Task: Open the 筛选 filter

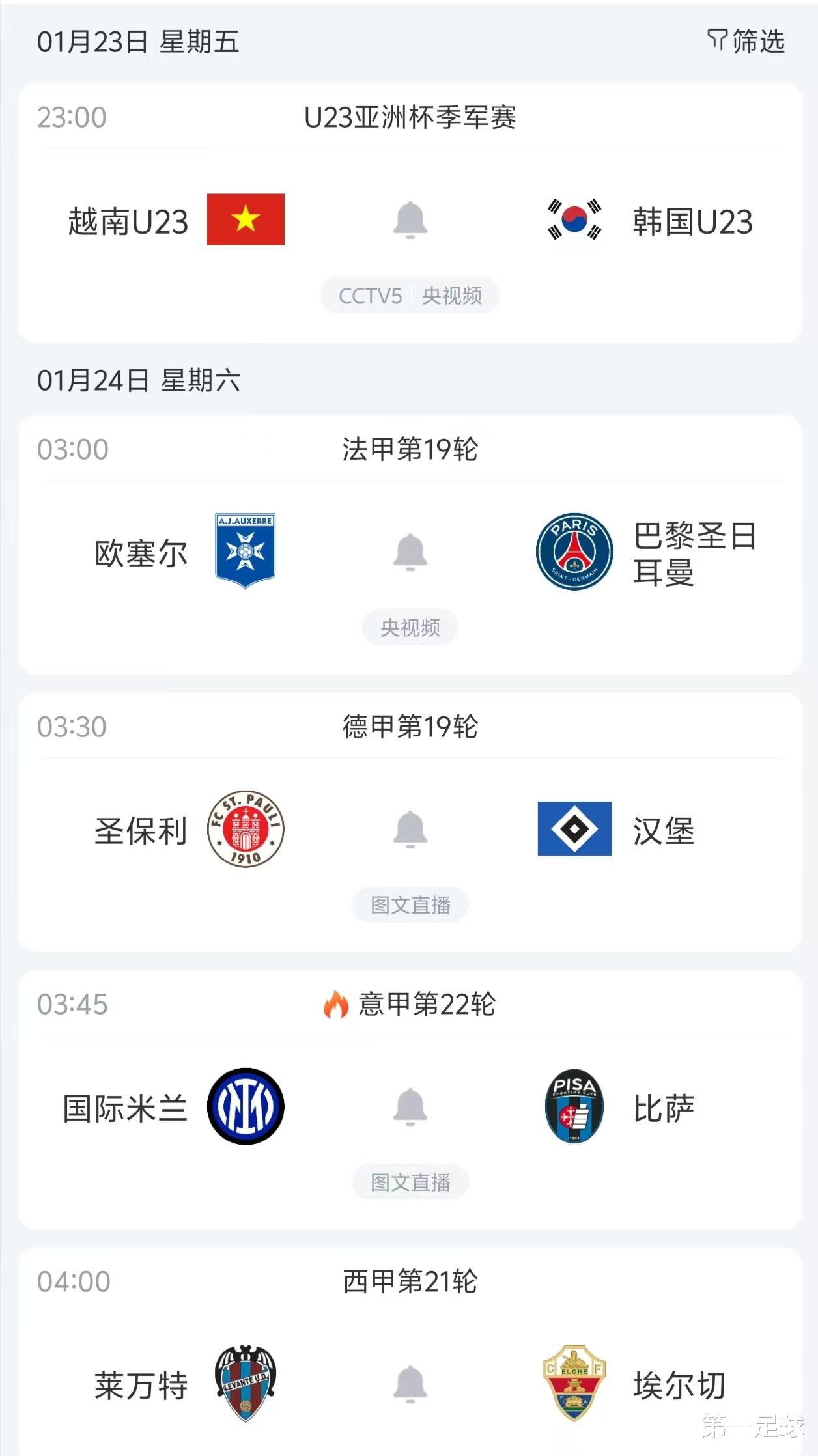Action: (746, 41)
